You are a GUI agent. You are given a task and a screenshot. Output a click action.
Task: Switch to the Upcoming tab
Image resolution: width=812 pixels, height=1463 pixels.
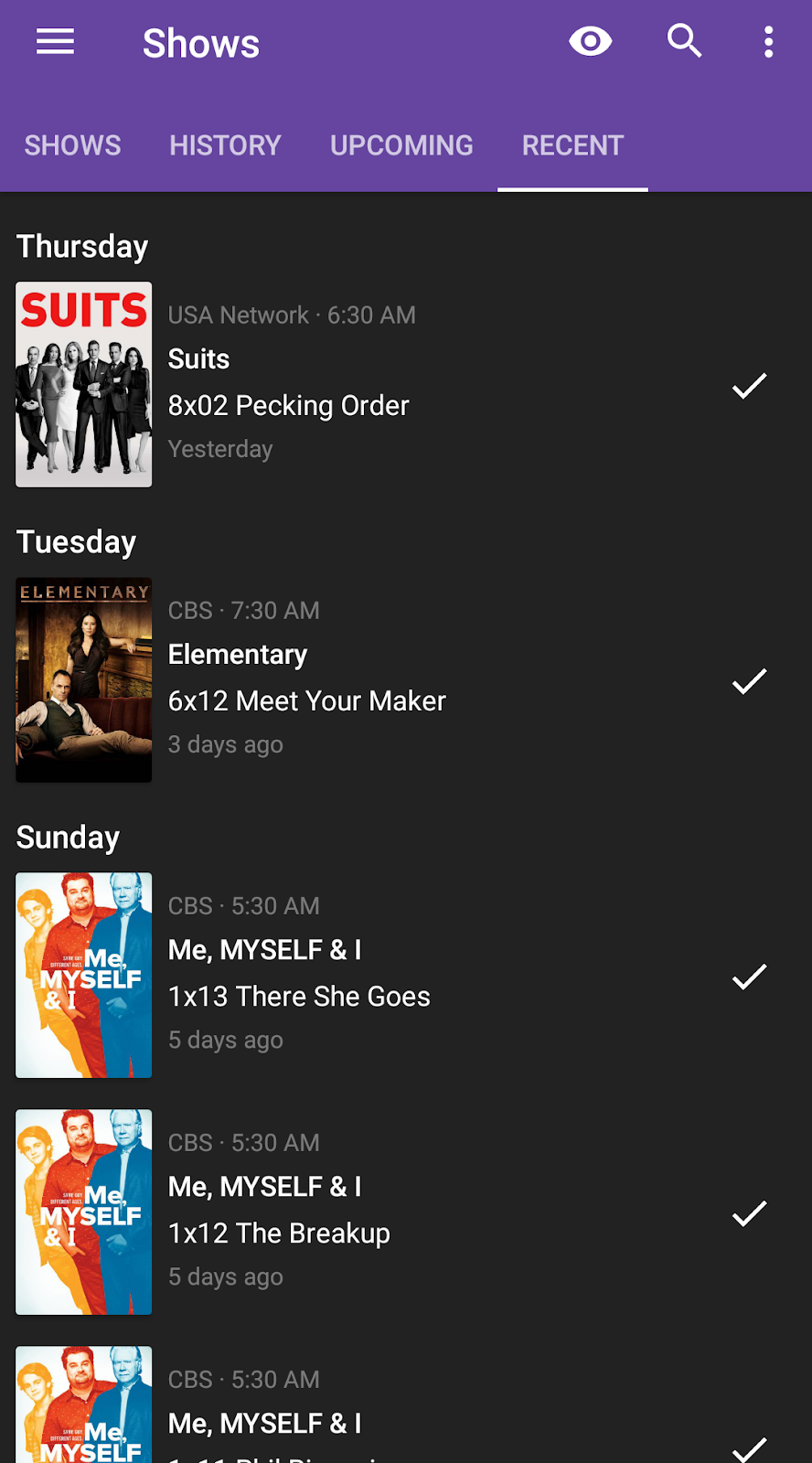(401, 145)
